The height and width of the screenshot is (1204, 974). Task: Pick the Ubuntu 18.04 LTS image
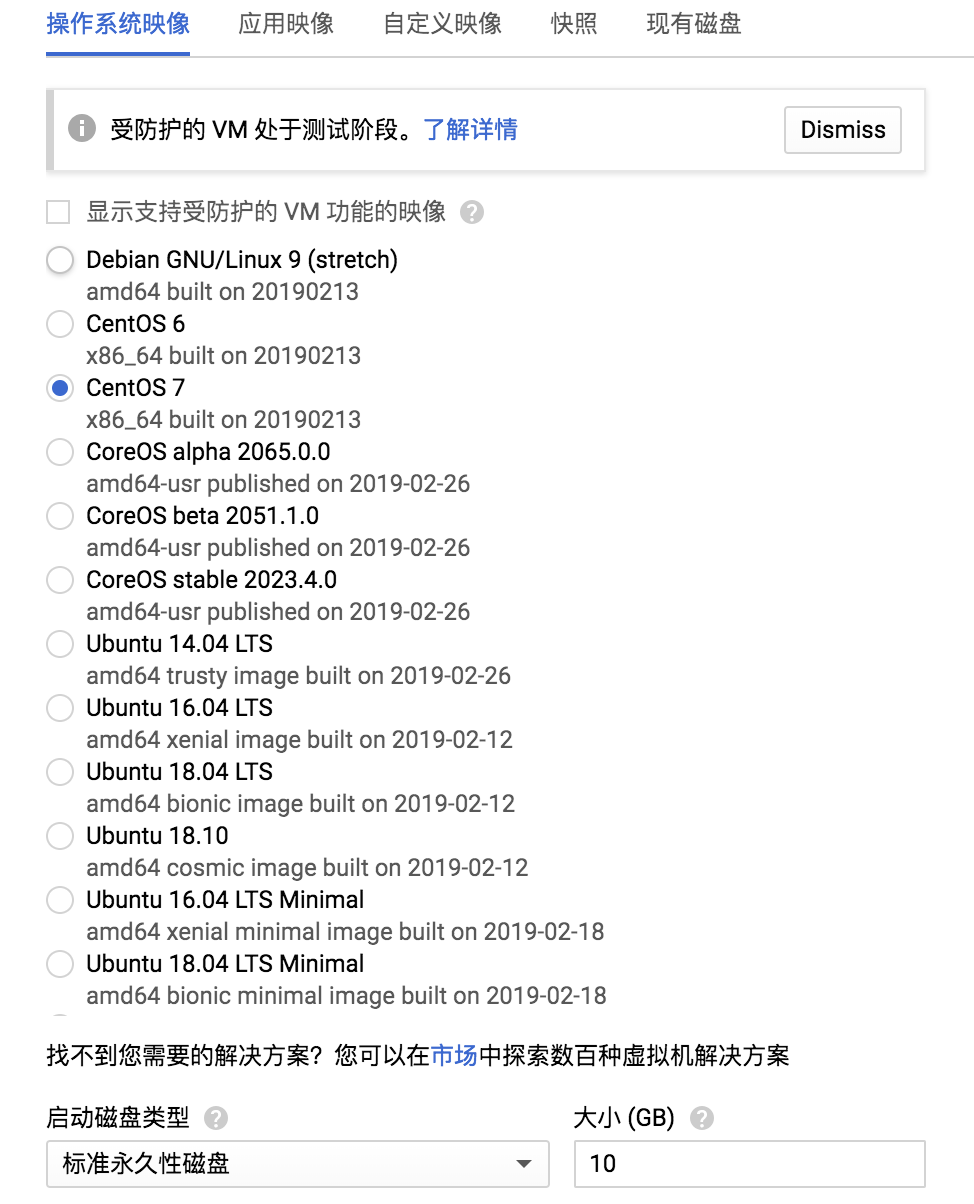60,772
